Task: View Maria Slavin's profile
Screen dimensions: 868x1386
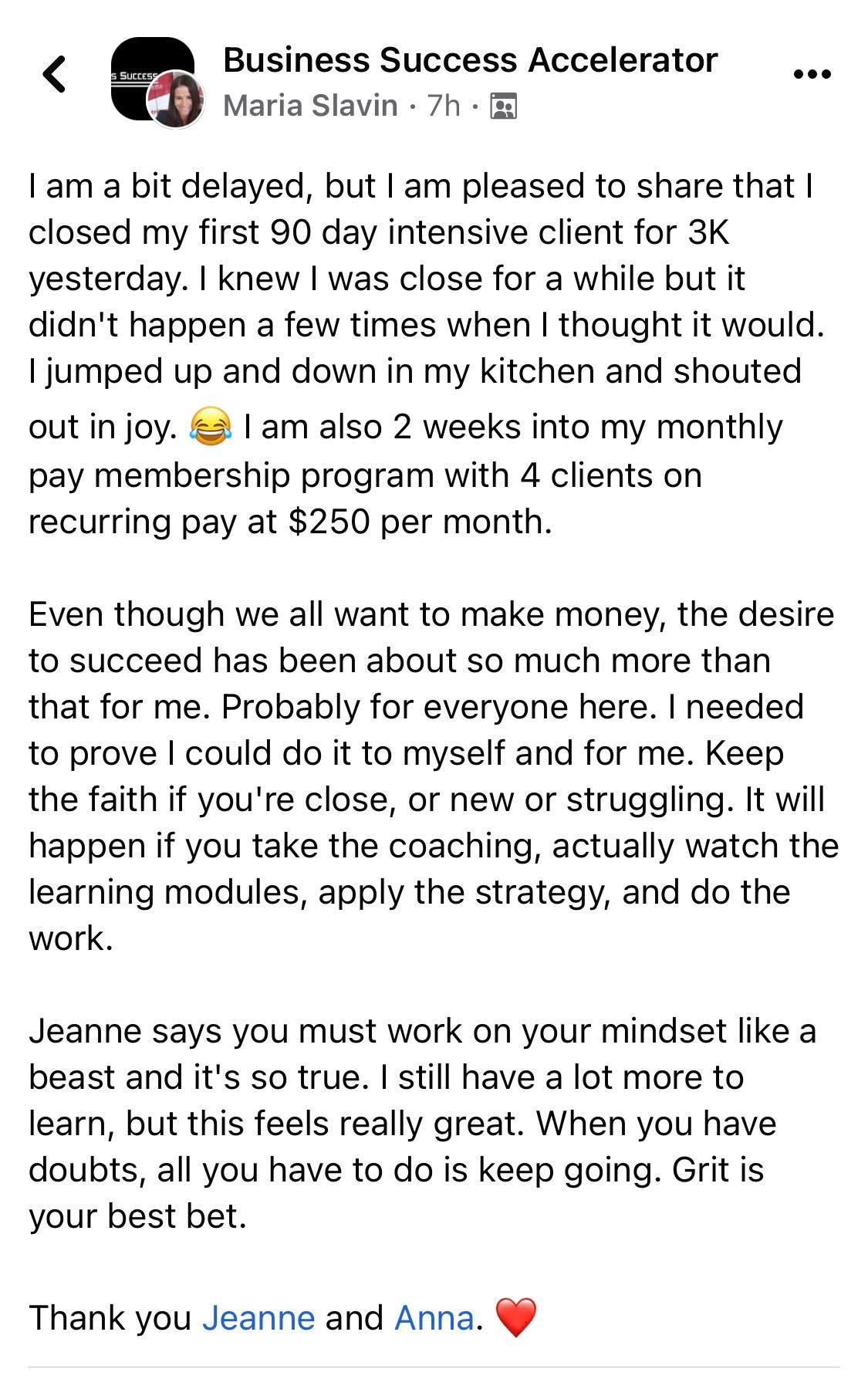Action: pos(310,105)
